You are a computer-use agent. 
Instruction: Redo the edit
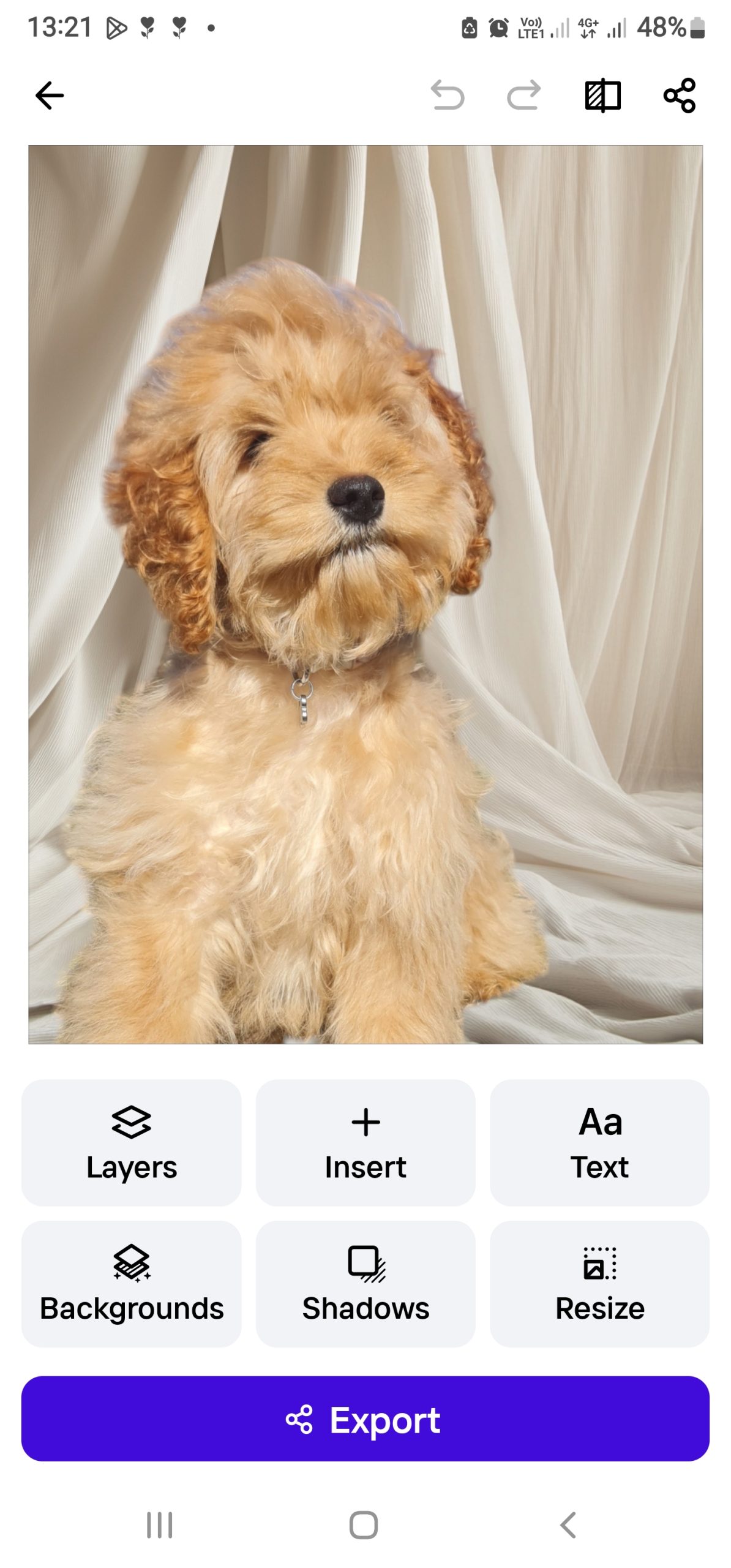tap(524, 96)
